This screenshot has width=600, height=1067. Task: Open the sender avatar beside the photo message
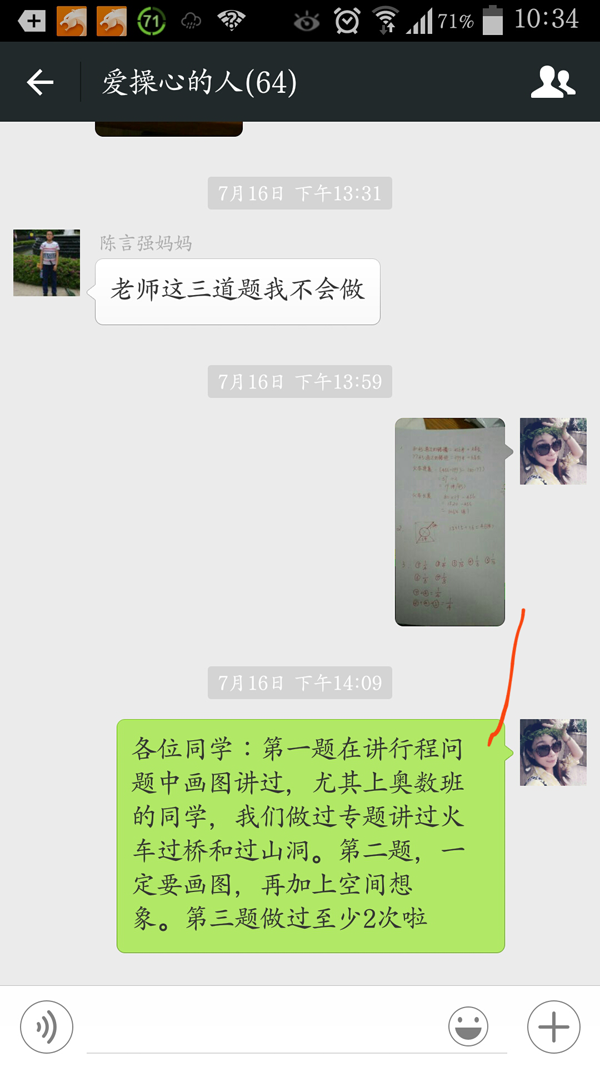553,452
